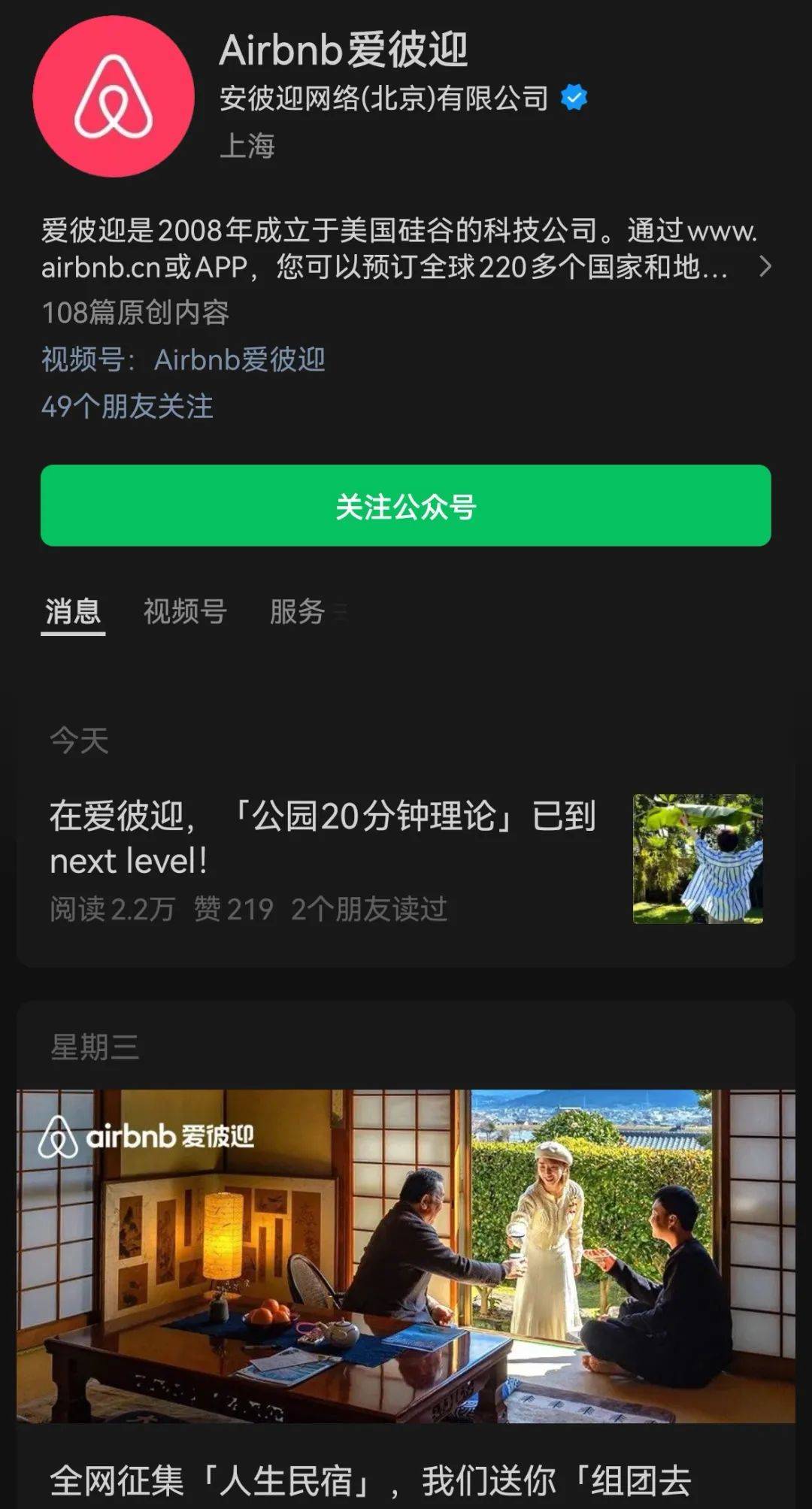This screenshot has width=812, height=1509.
Task: Open the 公园20分钟理论 article
Action: [323, 838]
